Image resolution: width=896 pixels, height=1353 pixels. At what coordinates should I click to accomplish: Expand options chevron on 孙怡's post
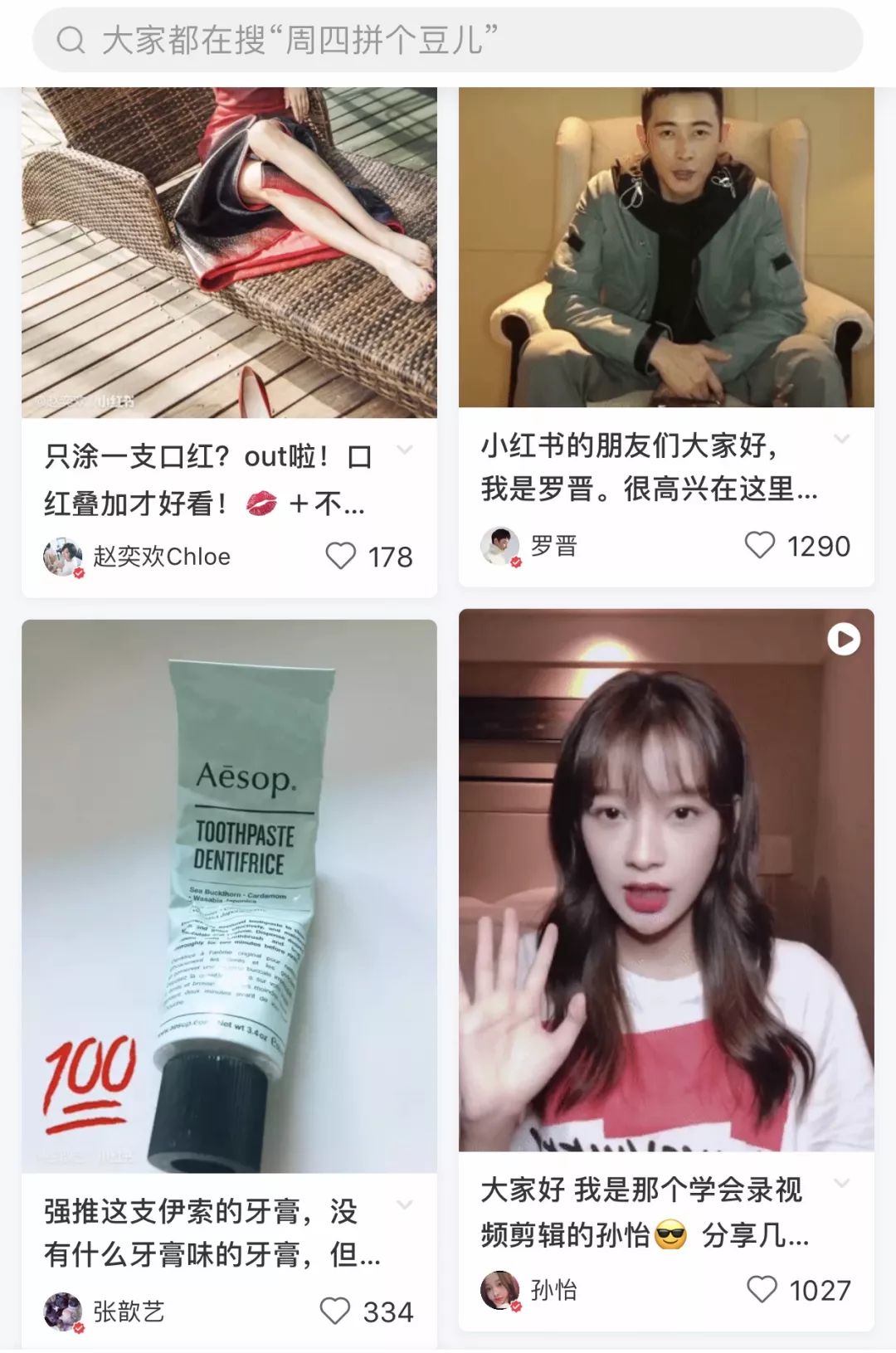click(841, 1184)
